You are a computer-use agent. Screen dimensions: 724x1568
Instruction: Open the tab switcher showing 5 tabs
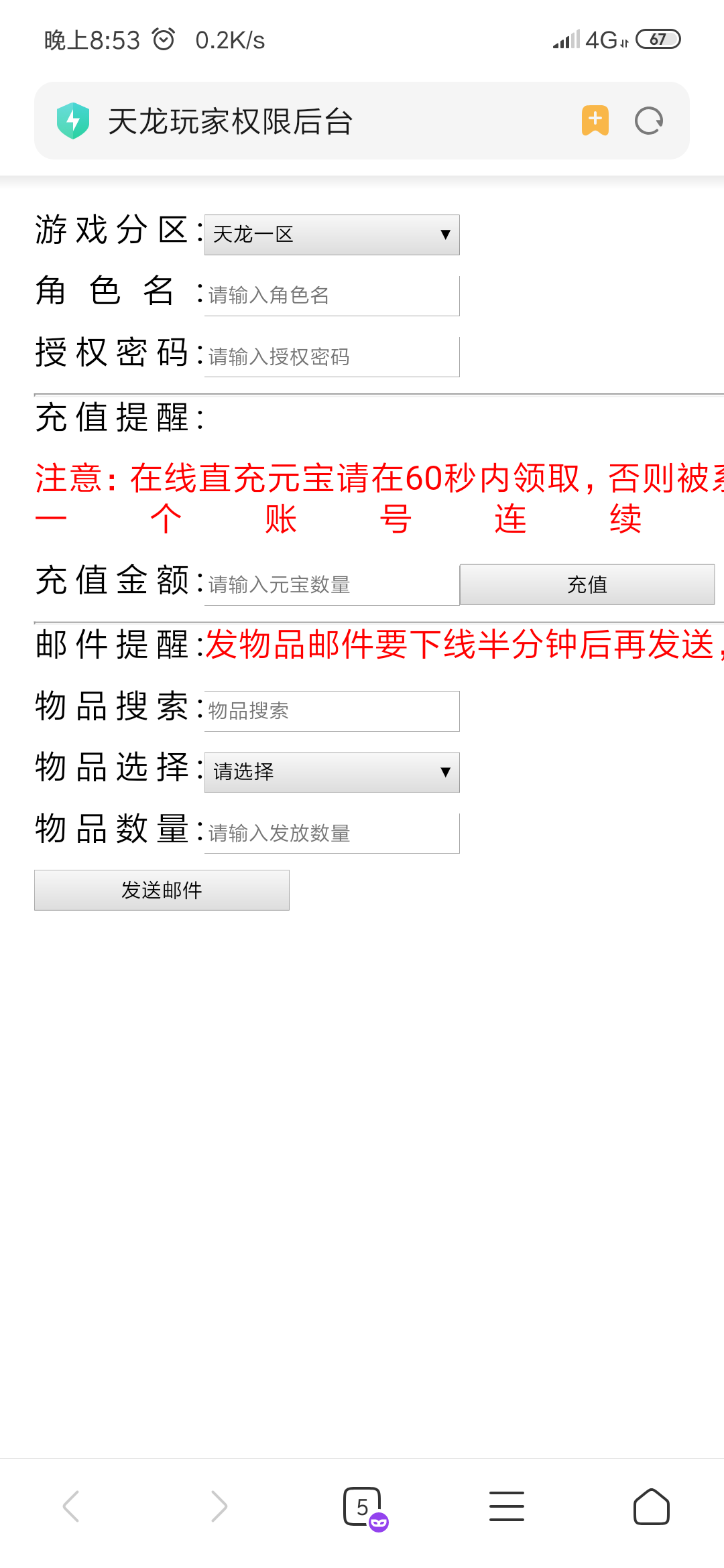click(363, 1506)
